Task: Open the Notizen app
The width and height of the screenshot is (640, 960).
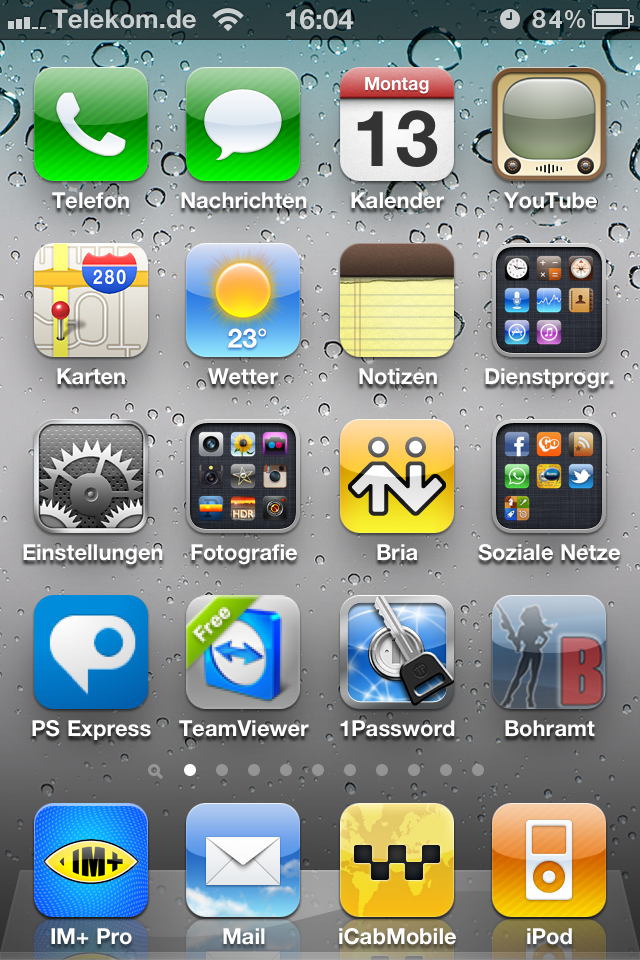Action: click(397, 301)
